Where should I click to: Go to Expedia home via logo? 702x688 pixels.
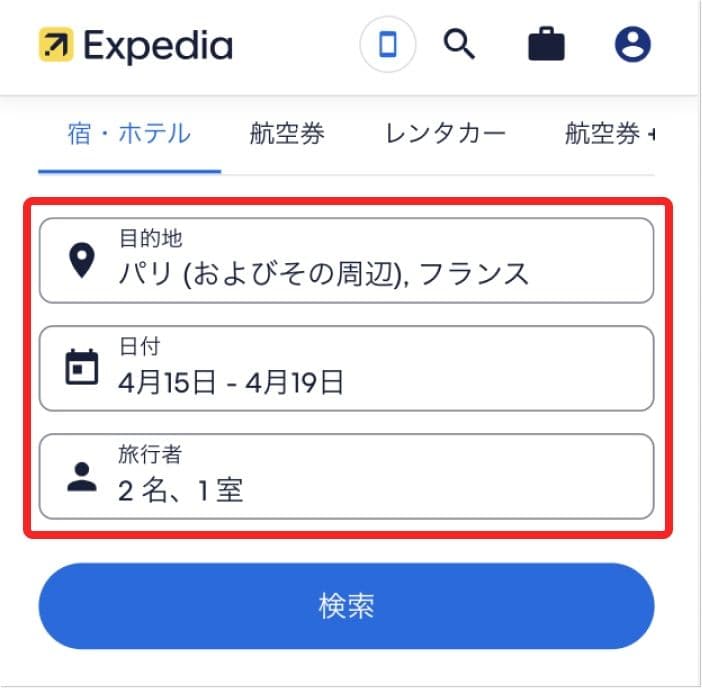(136, 46)
